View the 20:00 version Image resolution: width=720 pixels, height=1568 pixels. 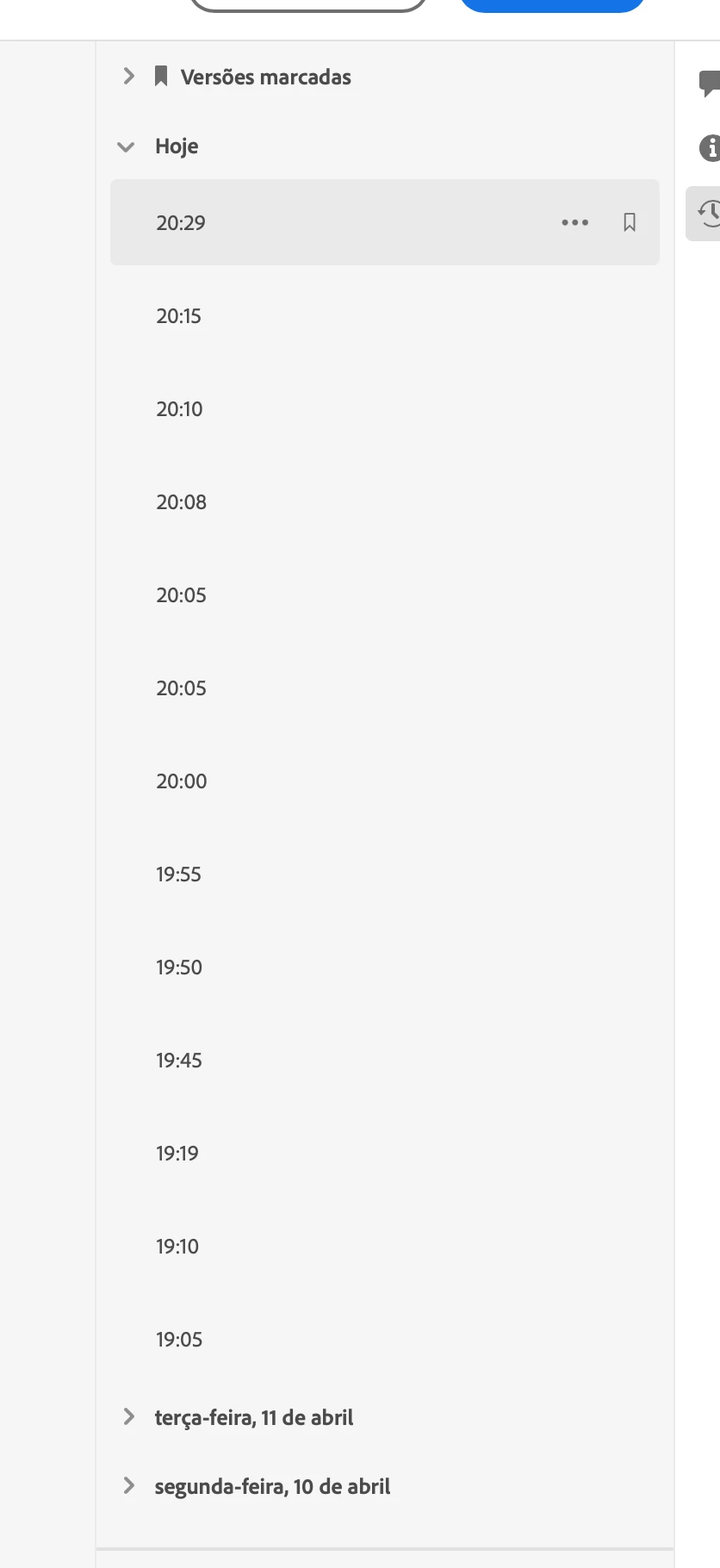tap(181, 781)
